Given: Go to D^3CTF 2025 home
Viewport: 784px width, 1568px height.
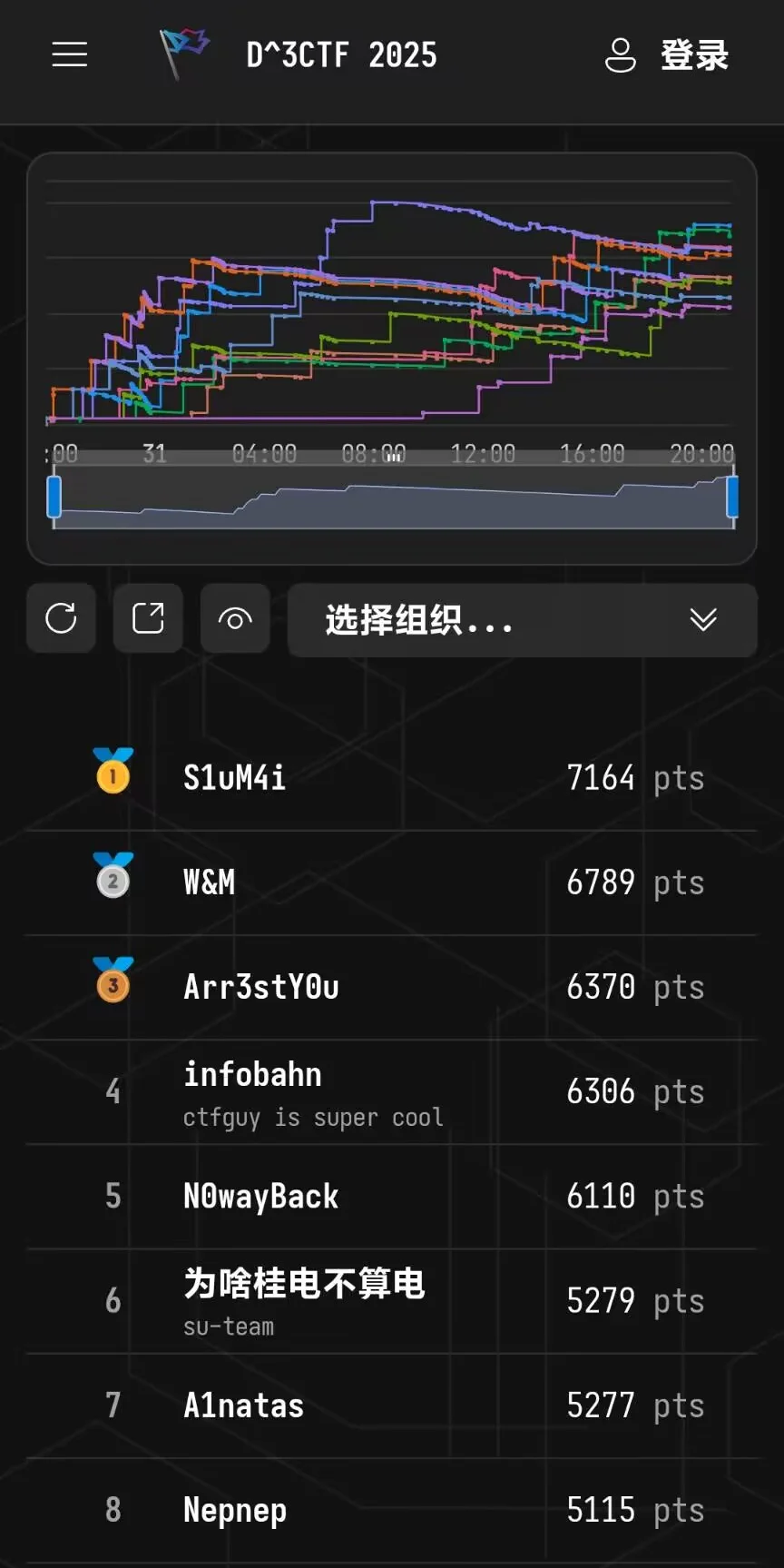Looking at the screenshot, I should tap(299, 54).
